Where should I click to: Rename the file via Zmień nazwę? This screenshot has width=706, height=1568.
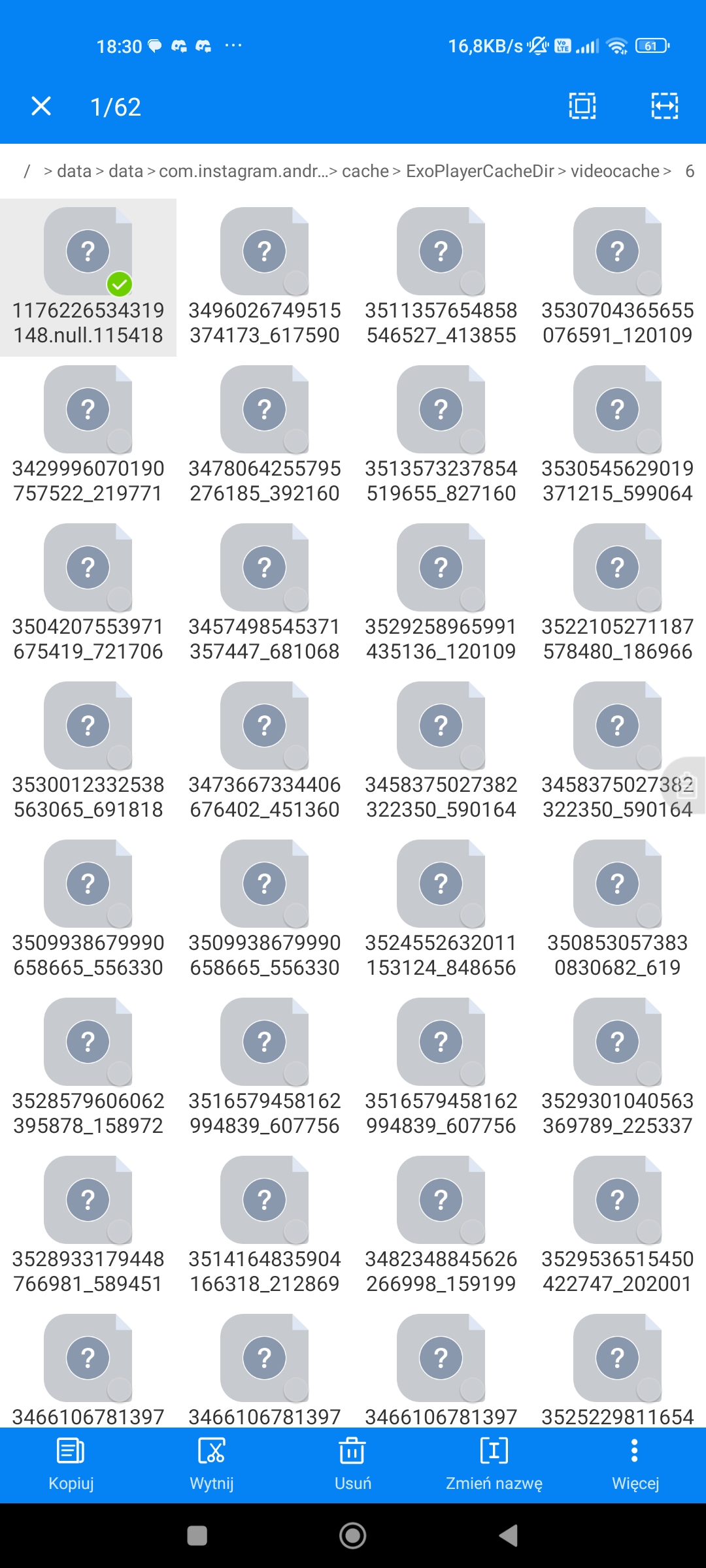[x=494, y=1464]
